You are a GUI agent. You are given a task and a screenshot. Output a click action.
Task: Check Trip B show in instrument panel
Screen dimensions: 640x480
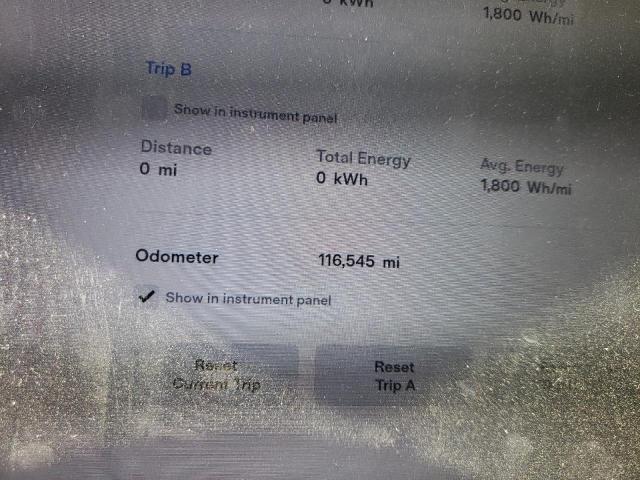pyautogui.click(x=155, y=109)
